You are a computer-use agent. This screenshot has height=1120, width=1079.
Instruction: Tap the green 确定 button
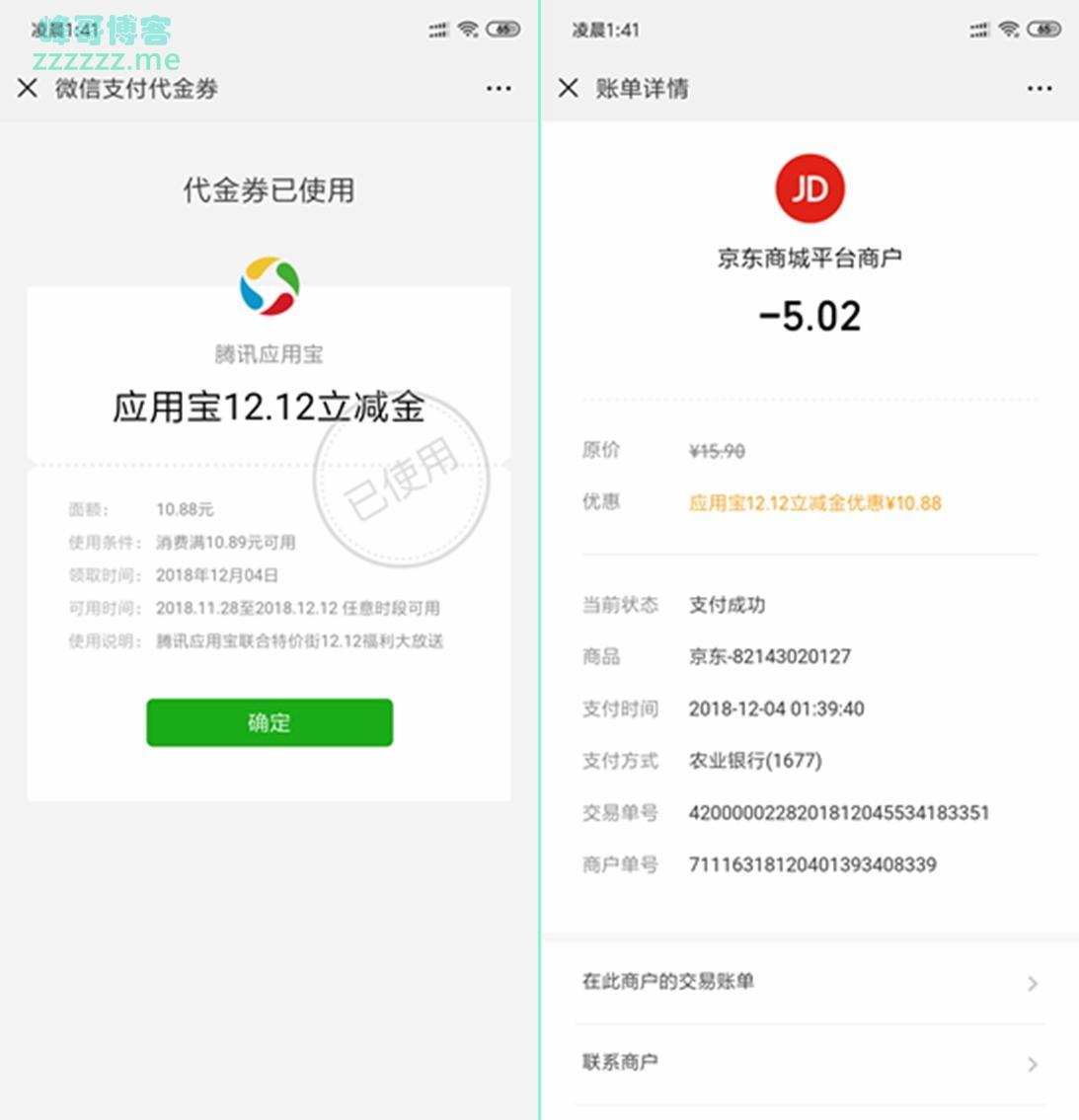(x=270, y=722)
